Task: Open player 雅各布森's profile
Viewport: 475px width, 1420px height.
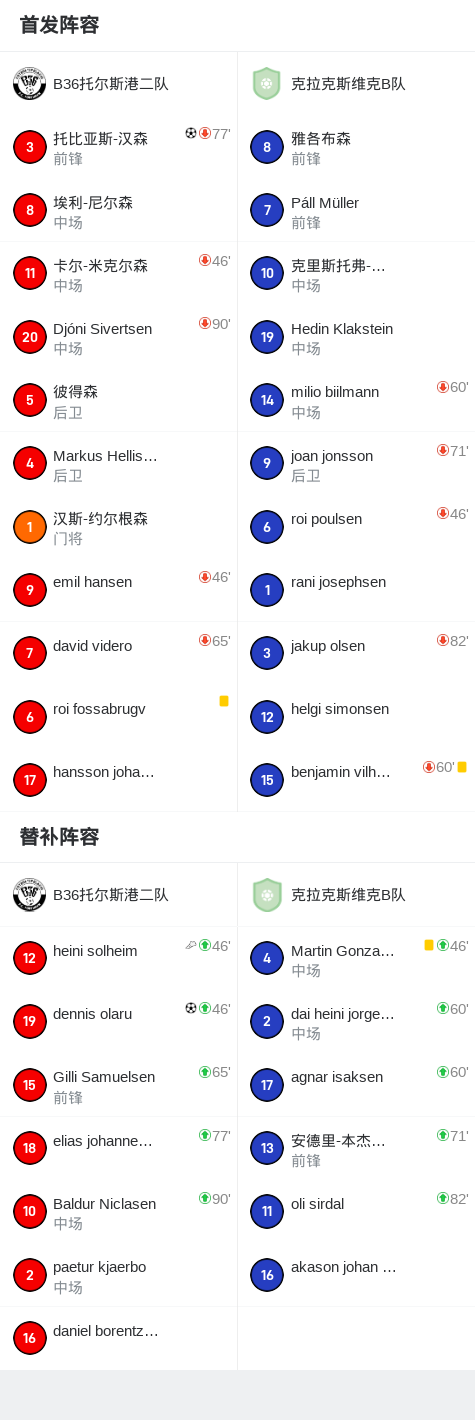Action: pyautogui.click(x=356, y=147)
